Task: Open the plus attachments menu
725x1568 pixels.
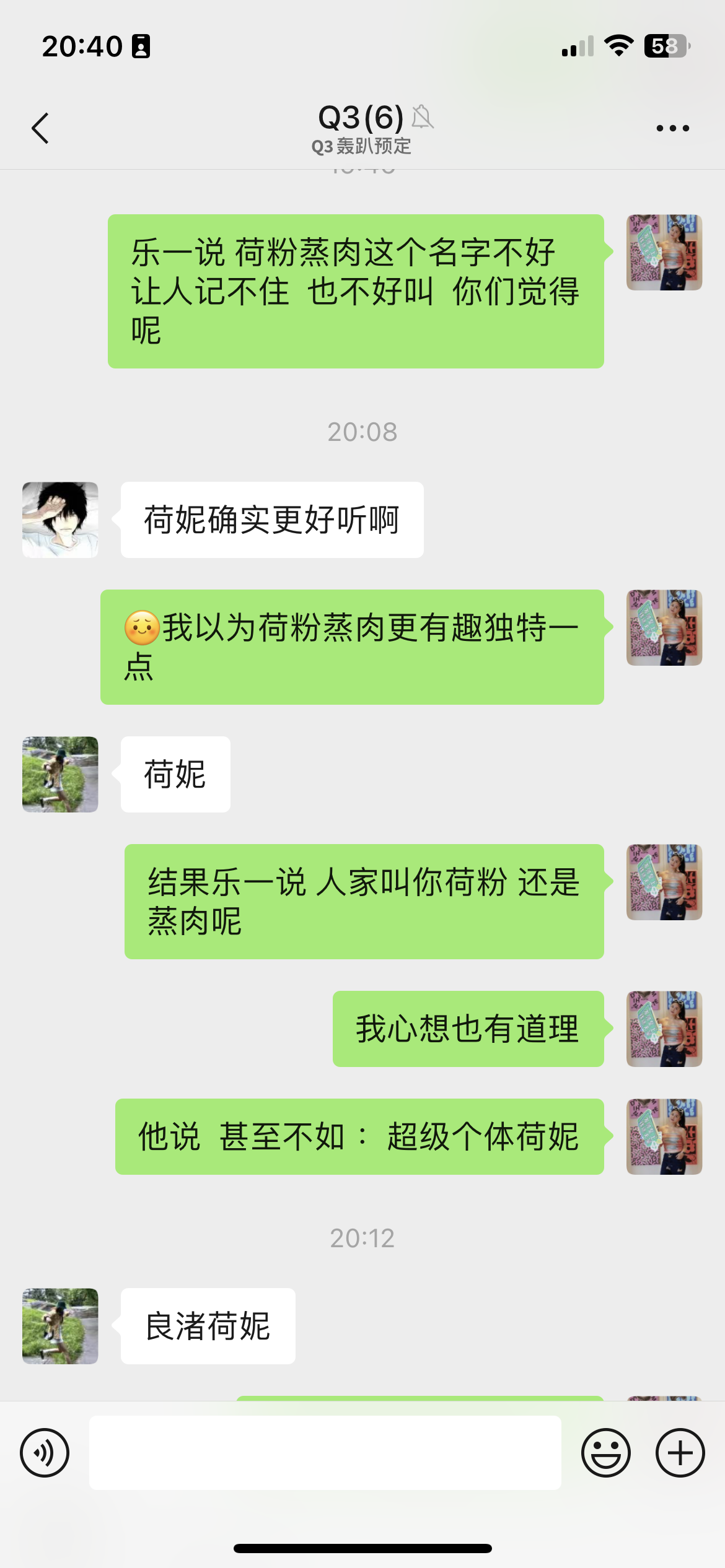Action: point(680,1453)
